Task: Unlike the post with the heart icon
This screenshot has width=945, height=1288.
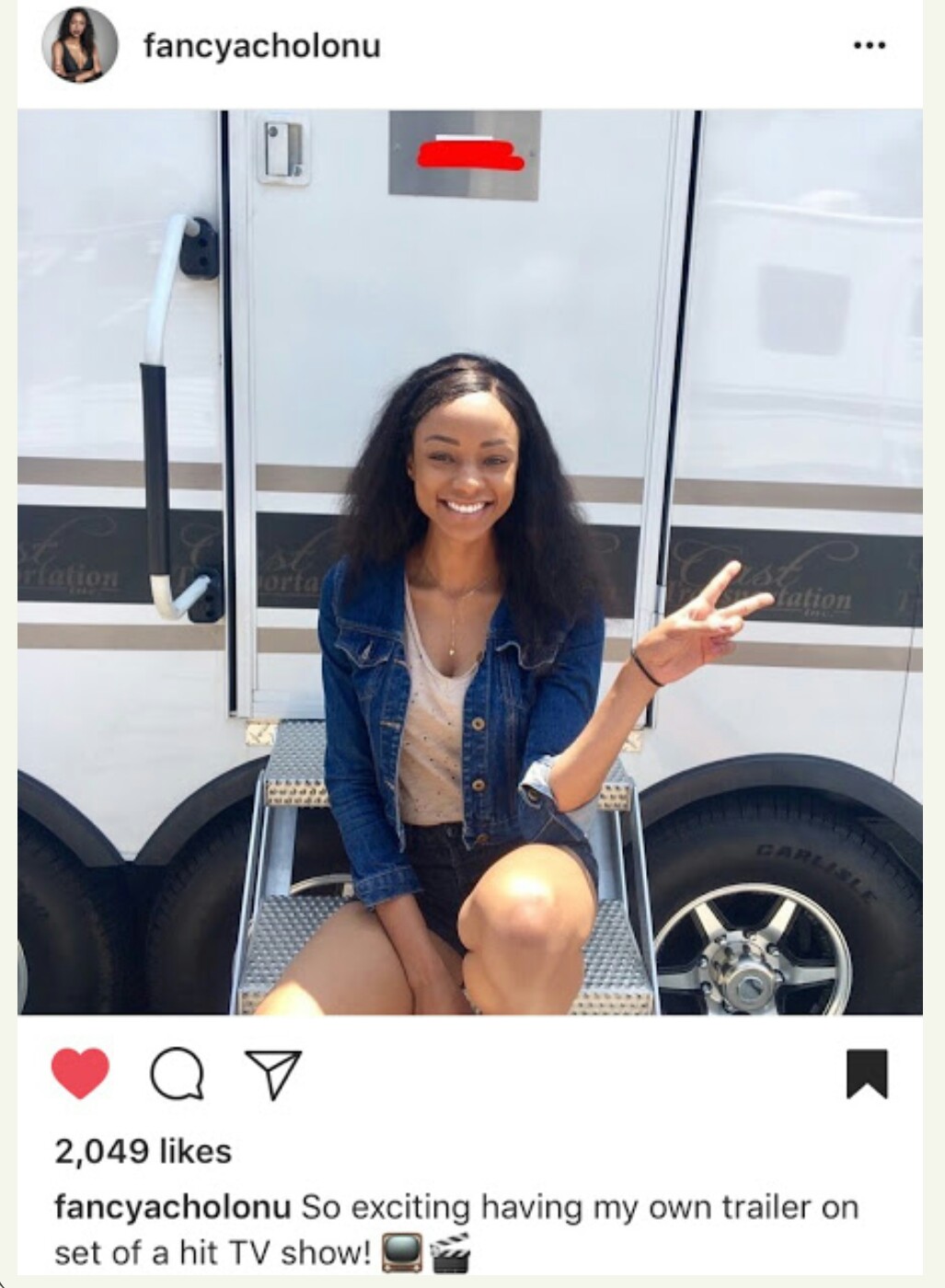Action: [80, 1074]
